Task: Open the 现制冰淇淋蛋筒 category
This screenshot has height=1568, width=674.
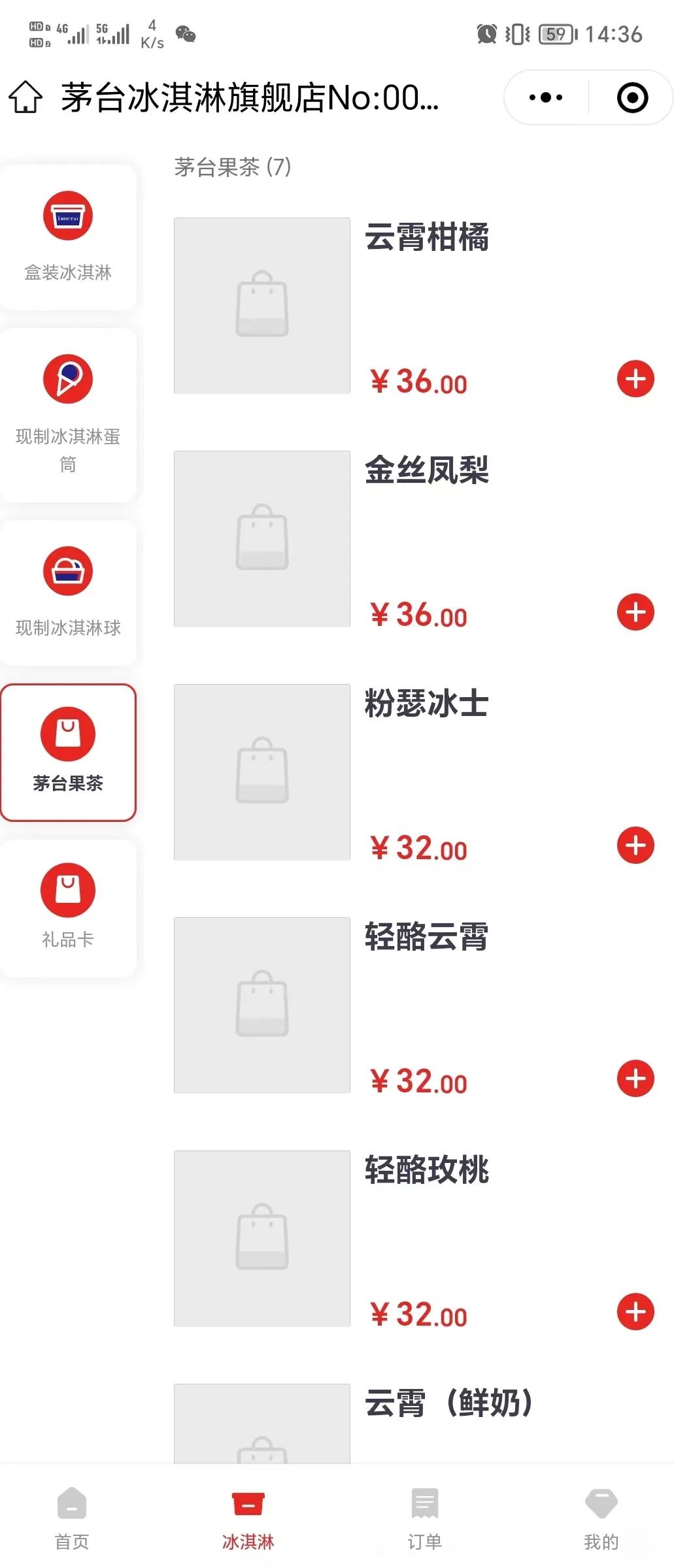Action: point(68,379)
